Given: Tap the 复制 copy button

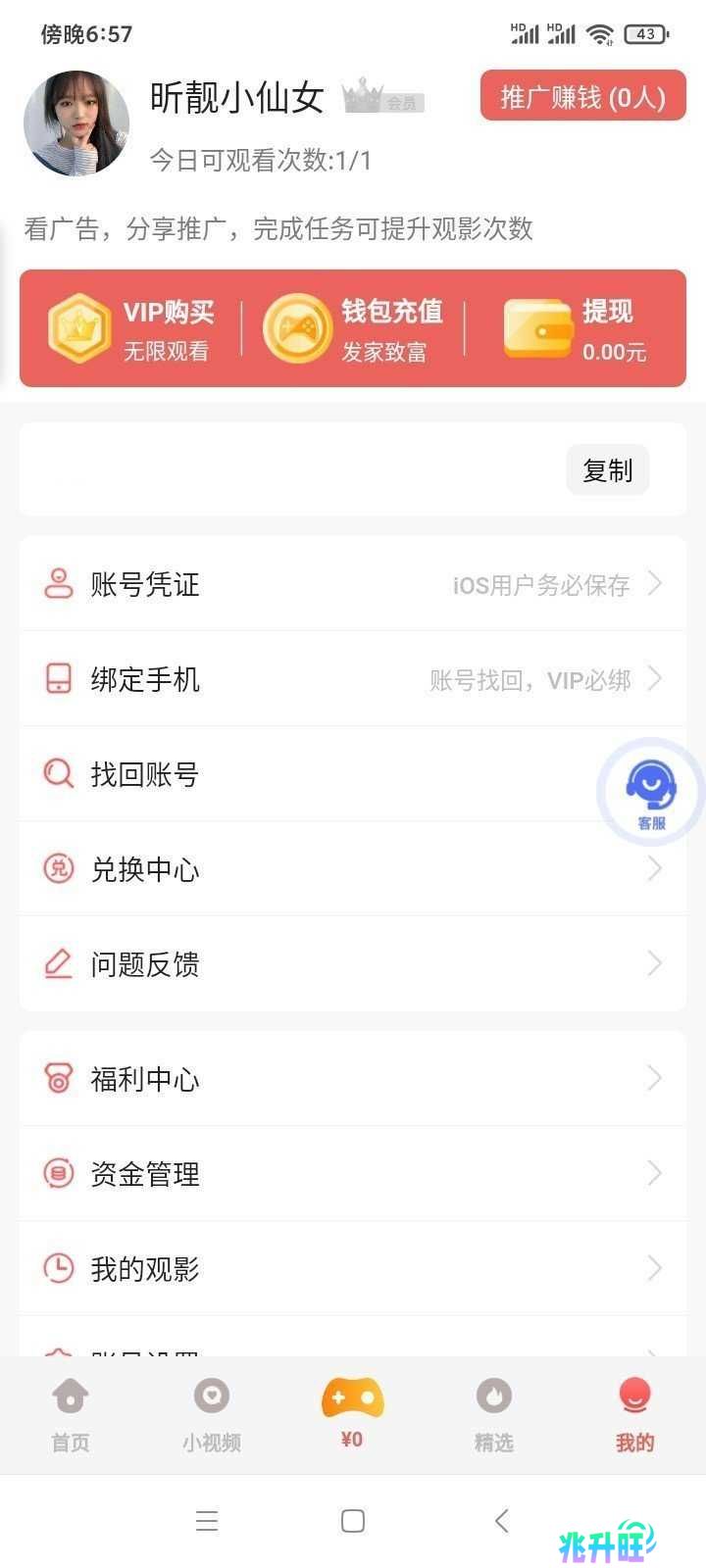Looking at the screenshot, I should click(x=608, y=470).
